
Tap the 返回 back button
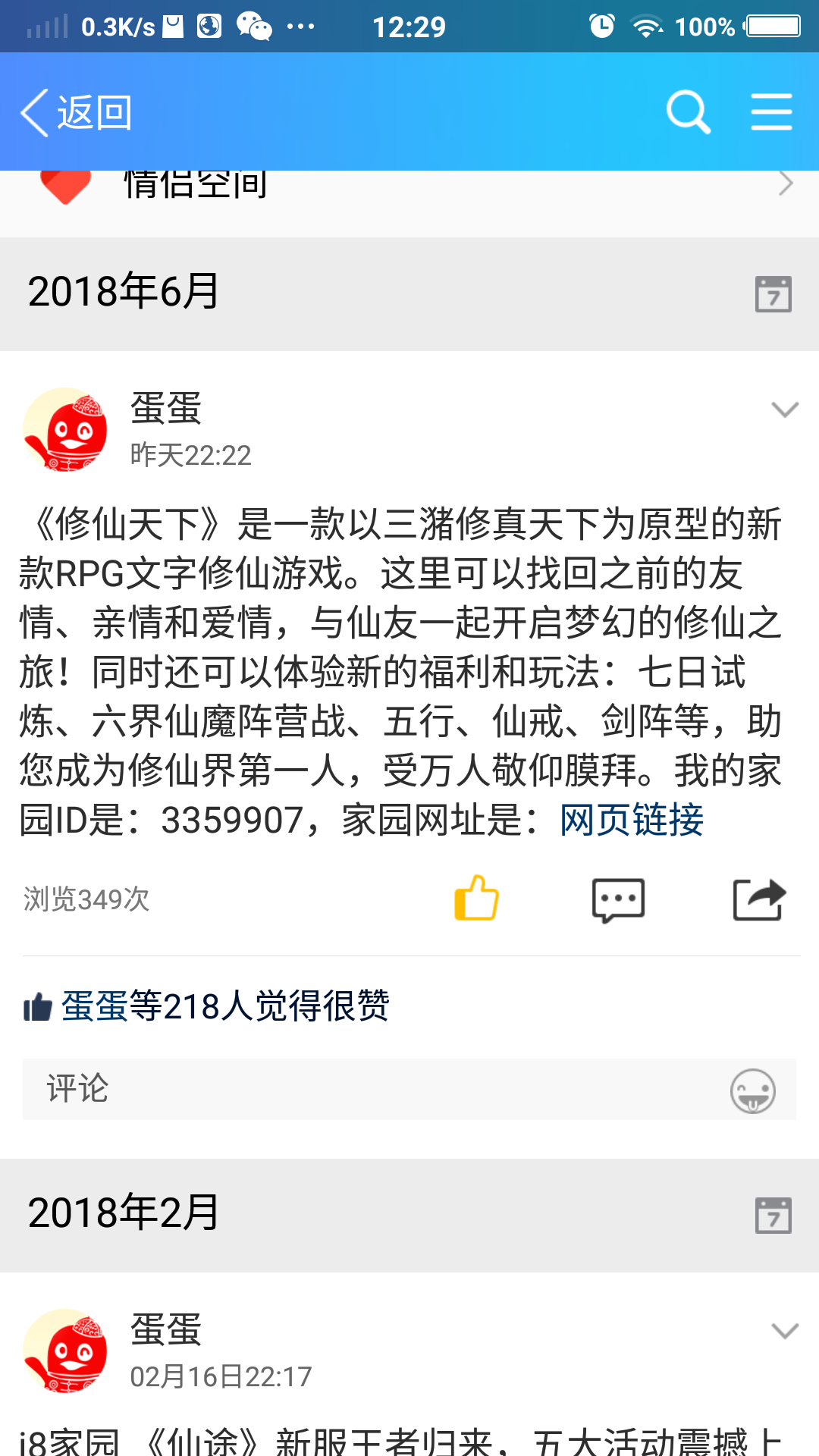click(x=76, y=112)
